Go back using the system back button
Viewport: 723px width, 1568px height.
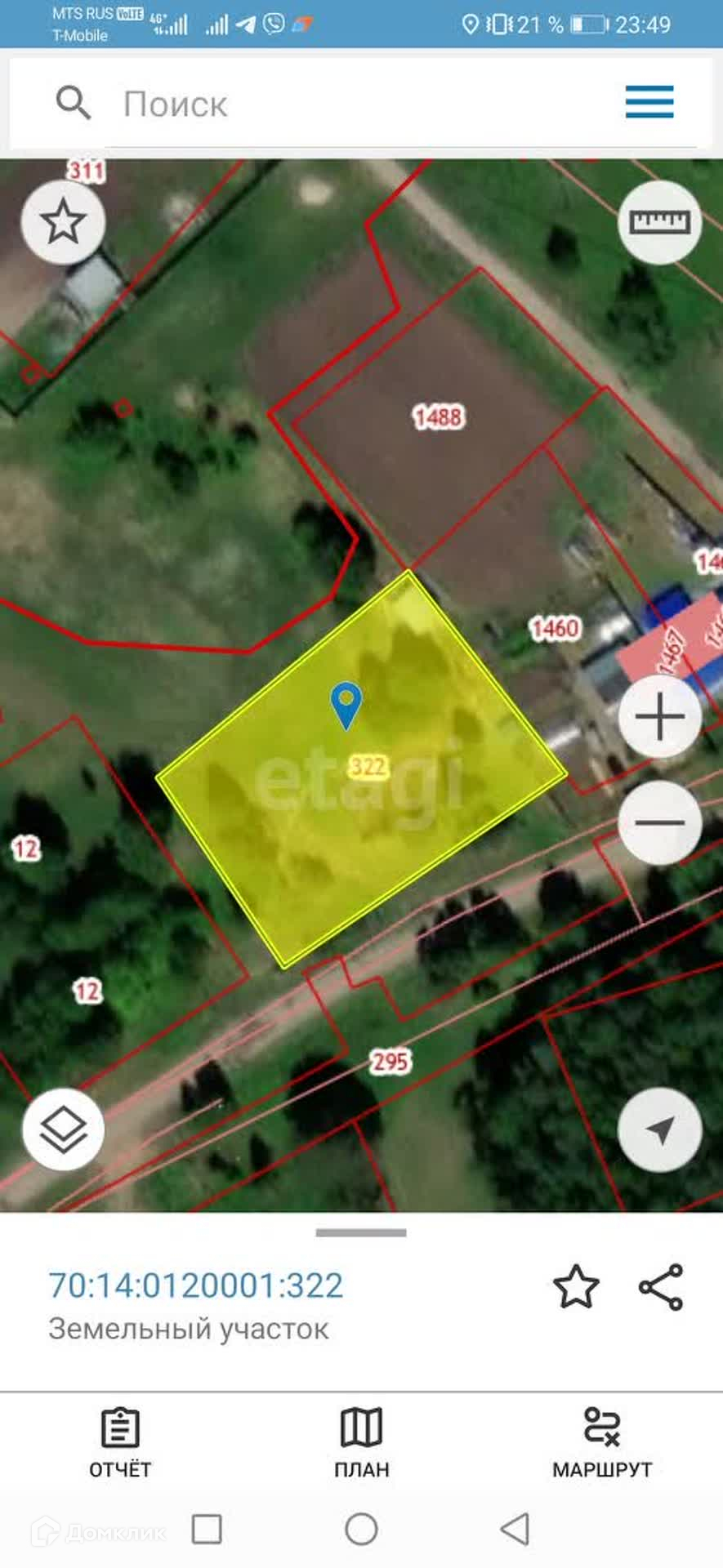click(515, 1529)
